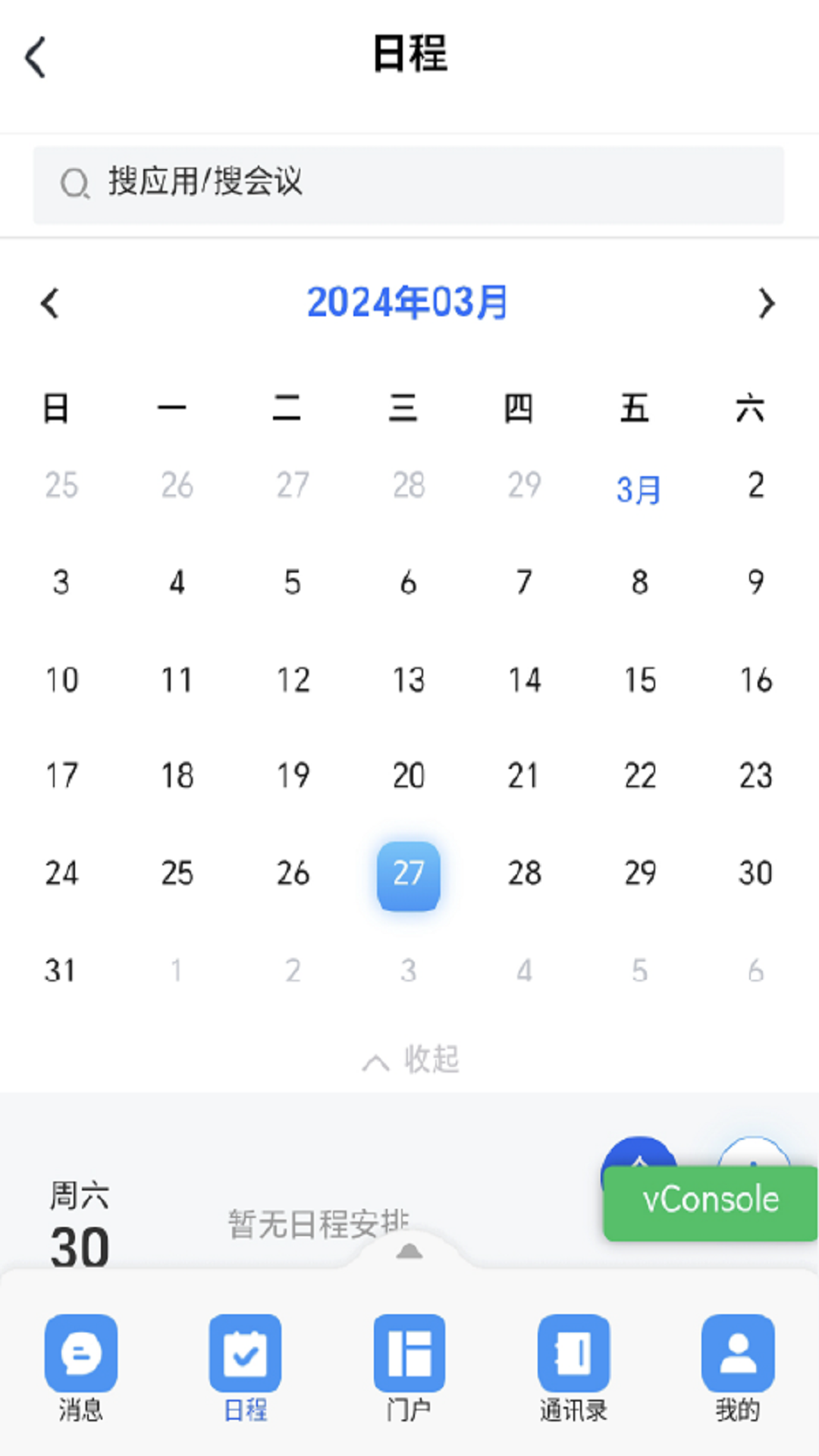Image resolution: width=819 pixels, height=1456 pixels.
Task: Go to previous month with left chevron
Action: [x=50, y=303]
